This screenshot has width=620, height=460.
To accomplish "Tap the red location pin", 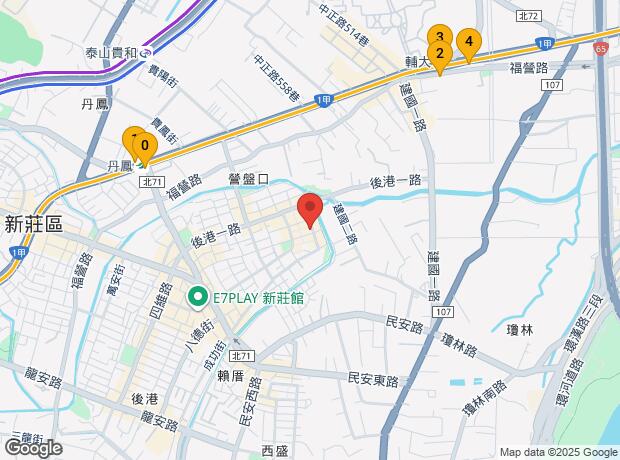I will 310,210.
